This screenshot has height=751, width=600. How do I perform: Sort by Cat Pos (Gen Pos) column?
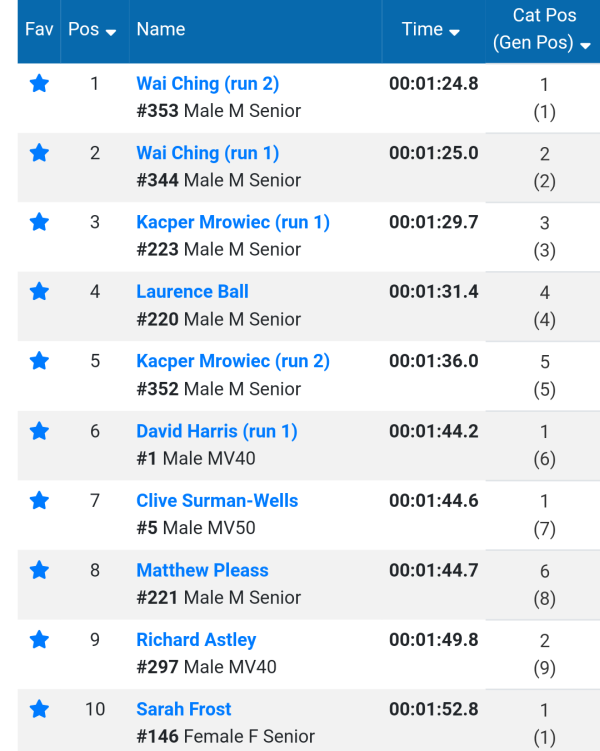coord(543,30)
